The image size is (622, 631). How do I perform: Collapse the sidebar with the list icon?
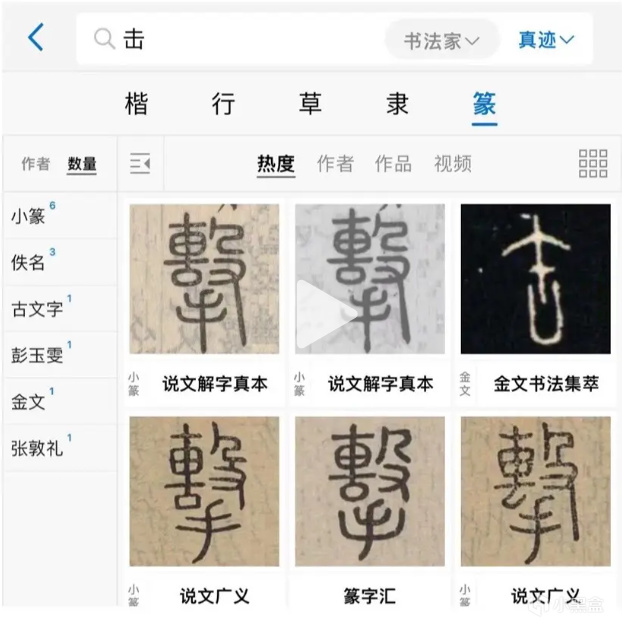click(x=140, y=163)
